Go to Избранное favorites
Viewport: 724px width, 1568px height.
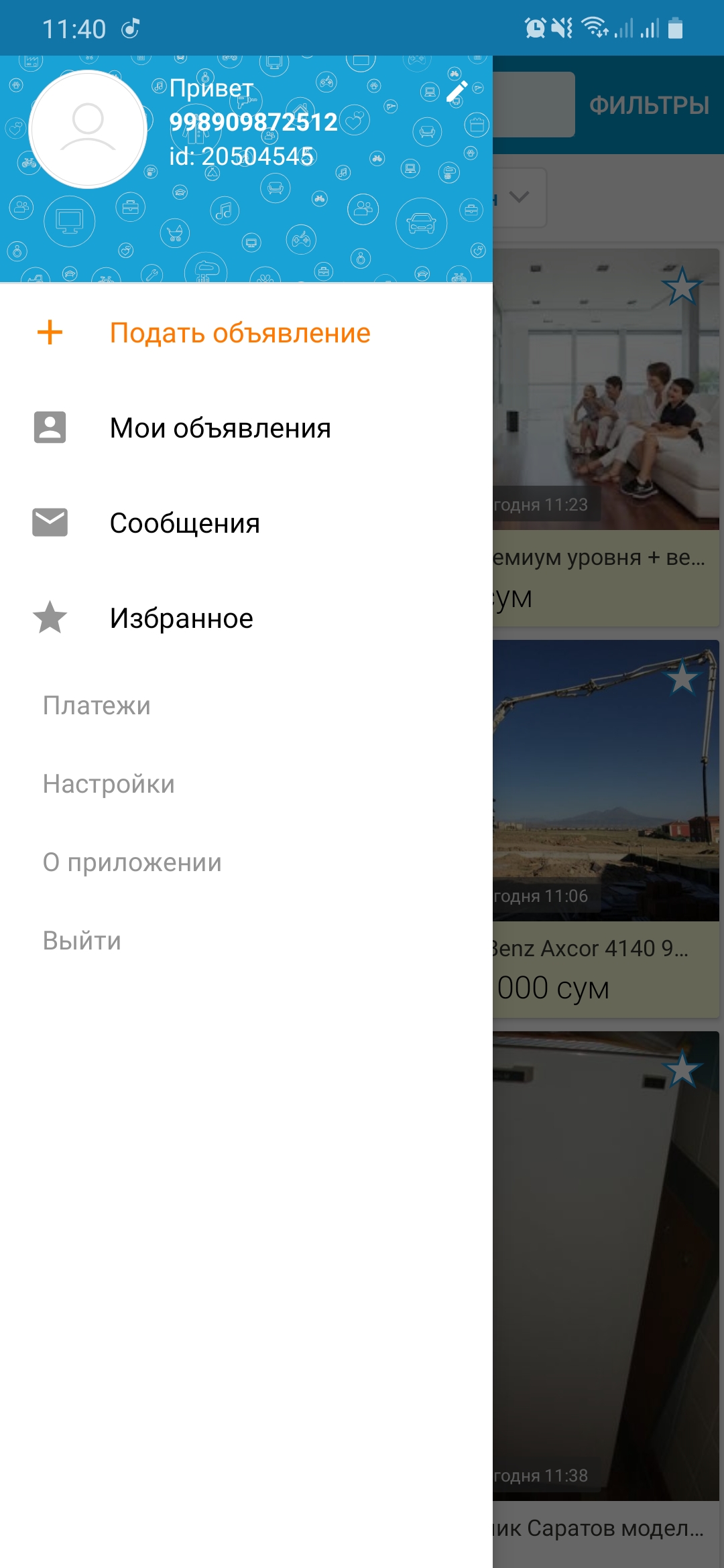tap(181, 618)
